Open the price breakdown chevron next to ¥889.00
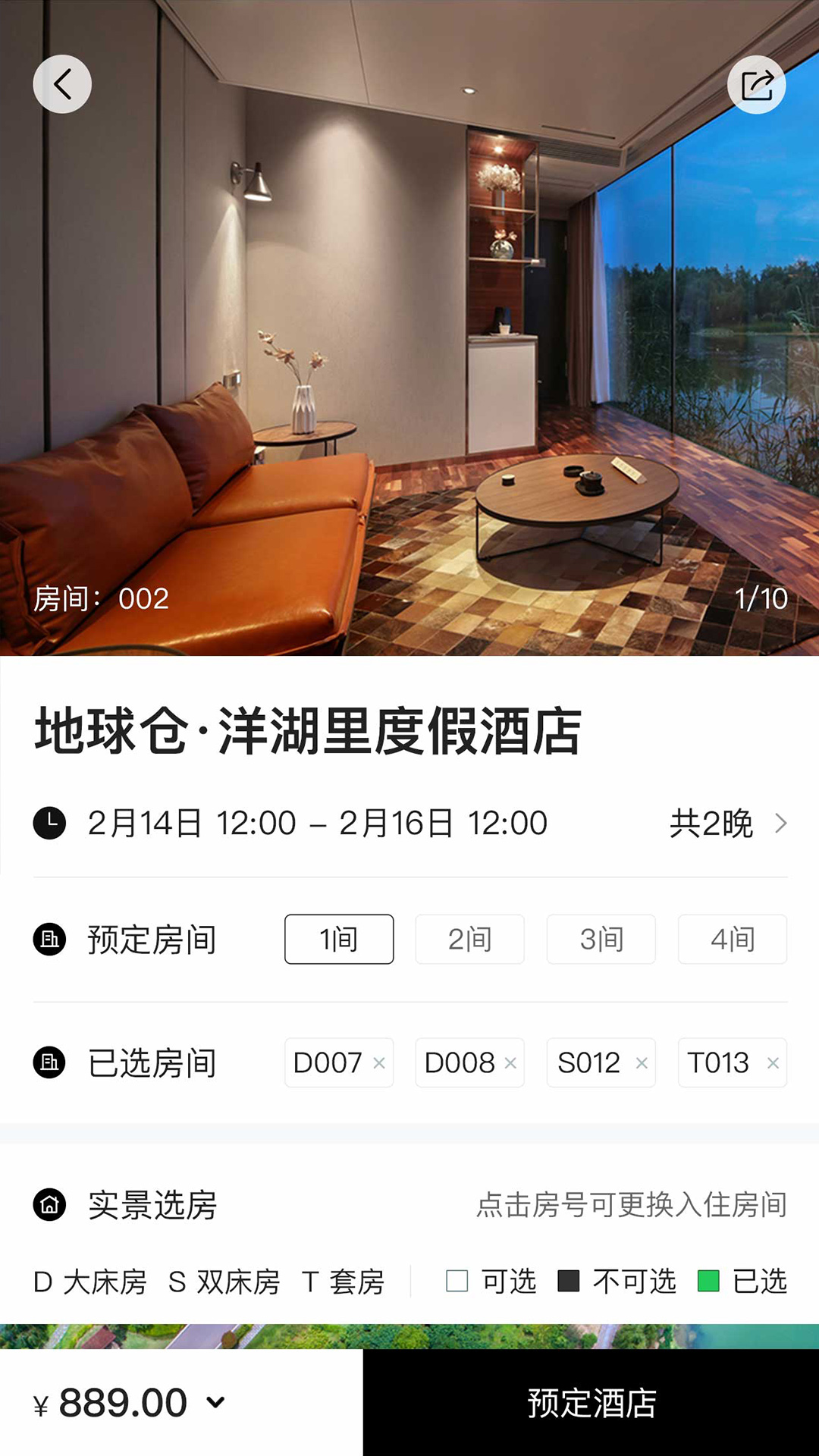This screenshot has height=1456, width=819. coord(218,1404)
